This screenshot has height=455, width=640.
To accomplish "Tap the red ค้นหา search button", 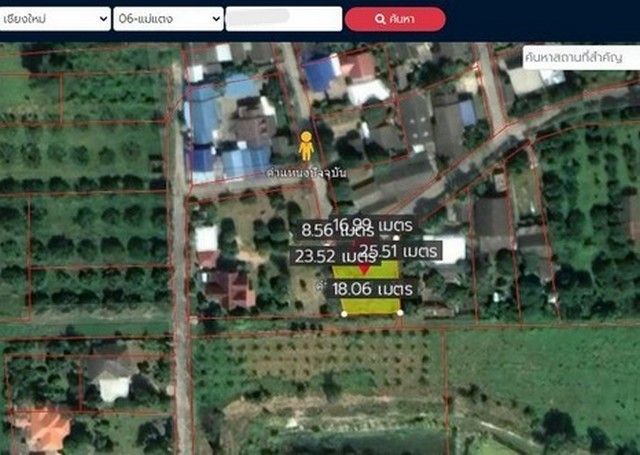I will pos(395,19).
